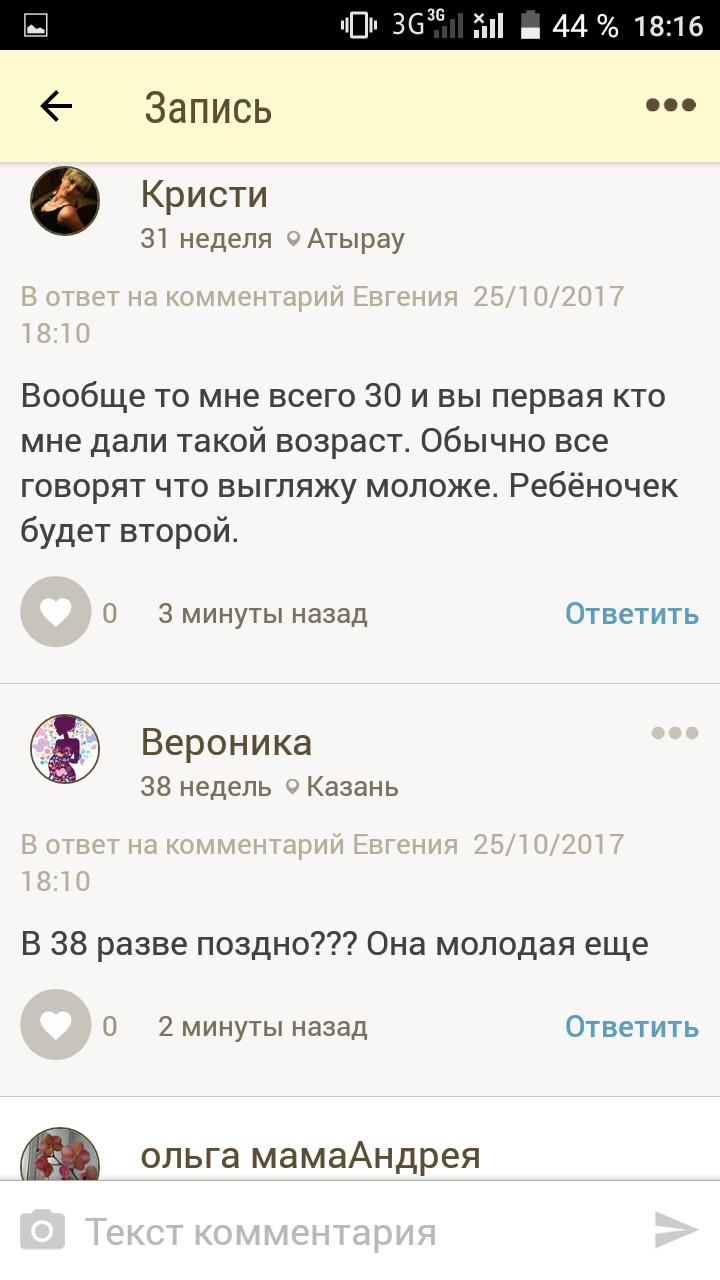Focus the Текст комментария field
Image resolution: width=720 pixels, height=1280 pixels.
[x=340, y=1232]
